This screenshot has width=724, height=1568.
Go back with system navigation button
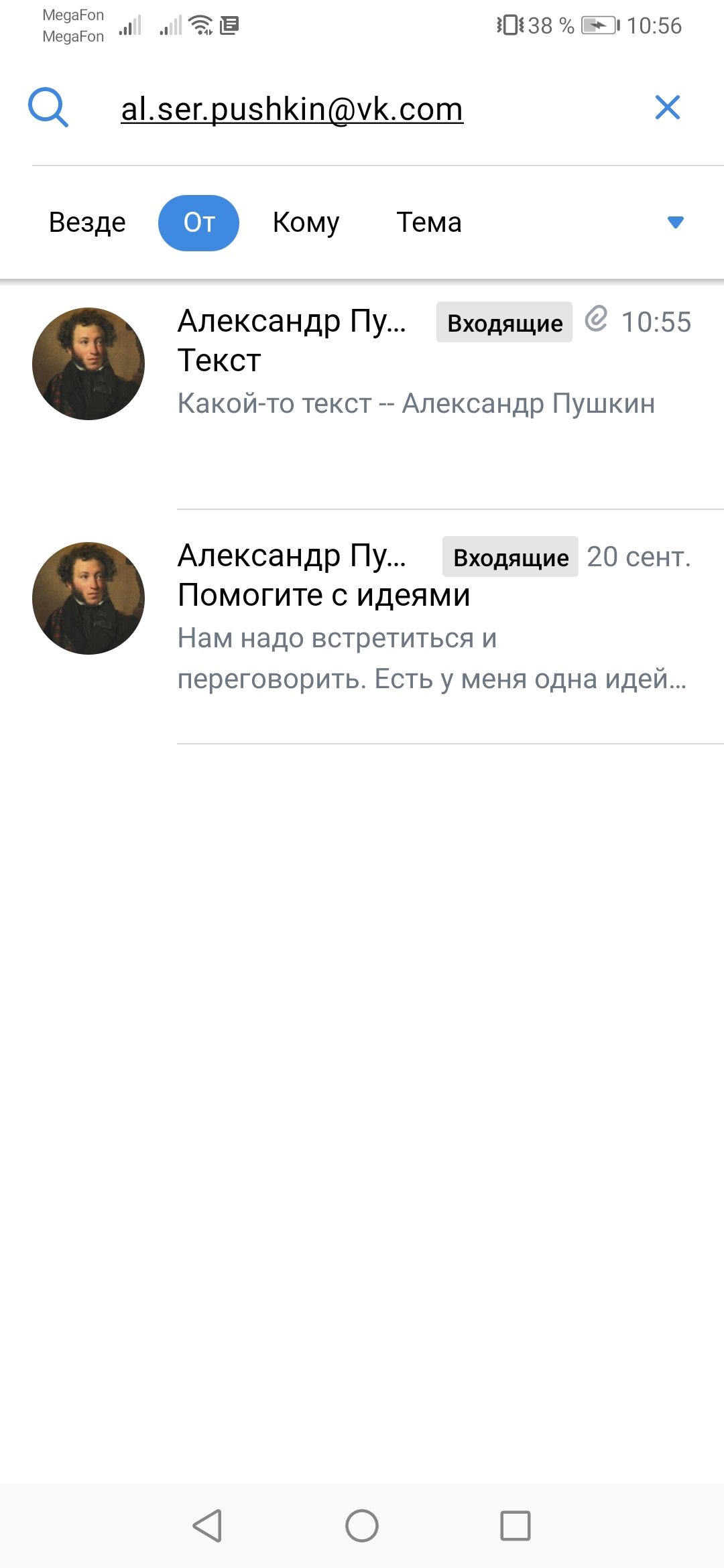click(x=207, y=1526)
